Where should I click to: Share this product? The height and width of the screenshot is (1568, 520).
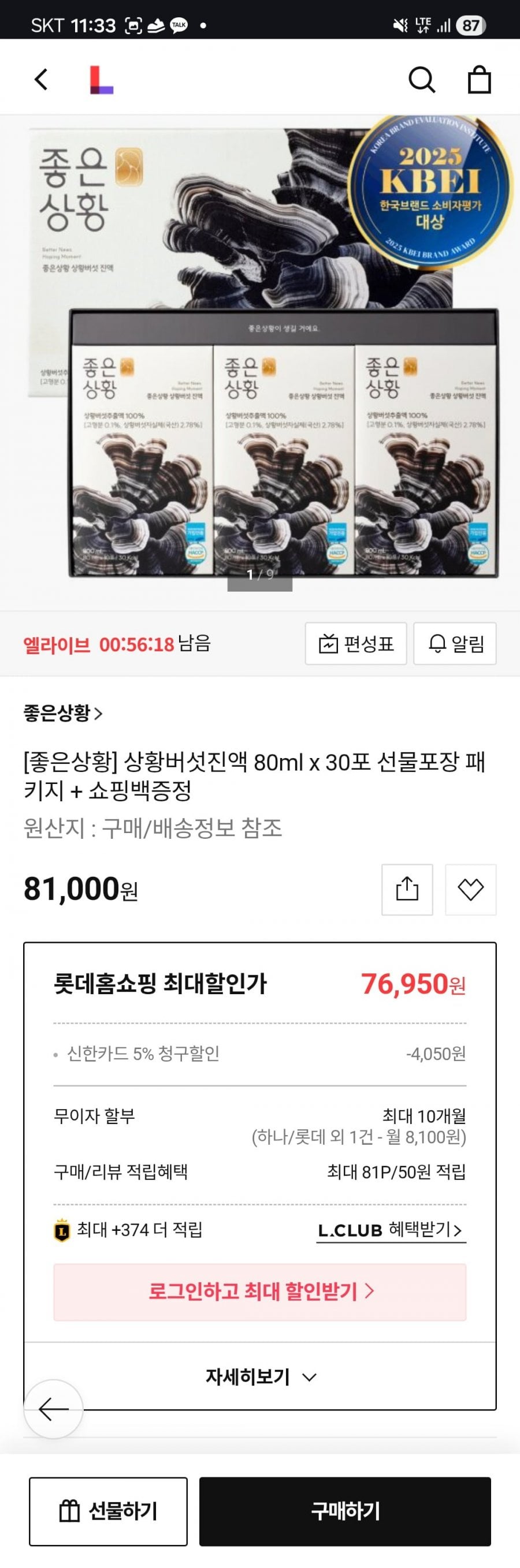pyautogui.click(x=407, y=889)
